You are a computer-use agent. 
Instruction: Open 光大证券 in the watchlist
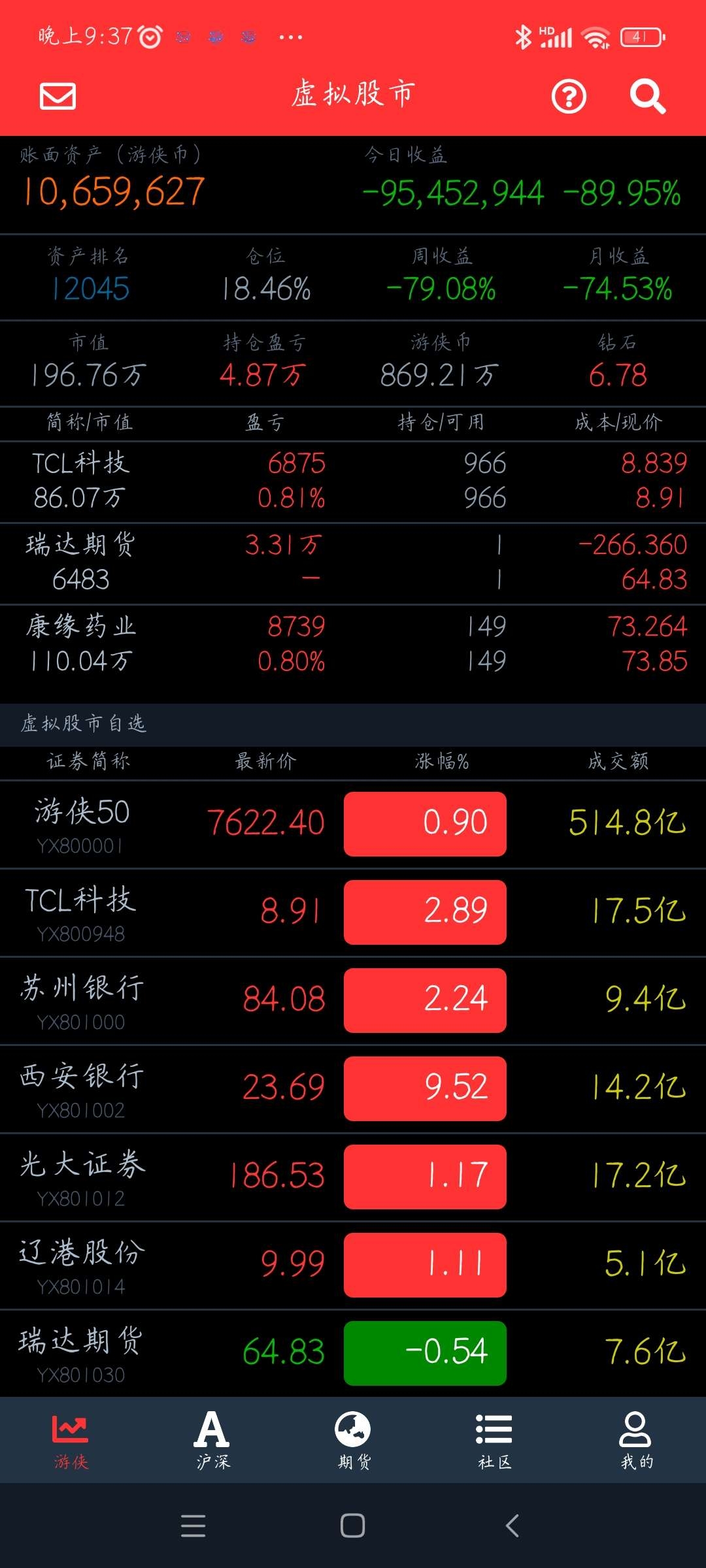point(353,1177)
